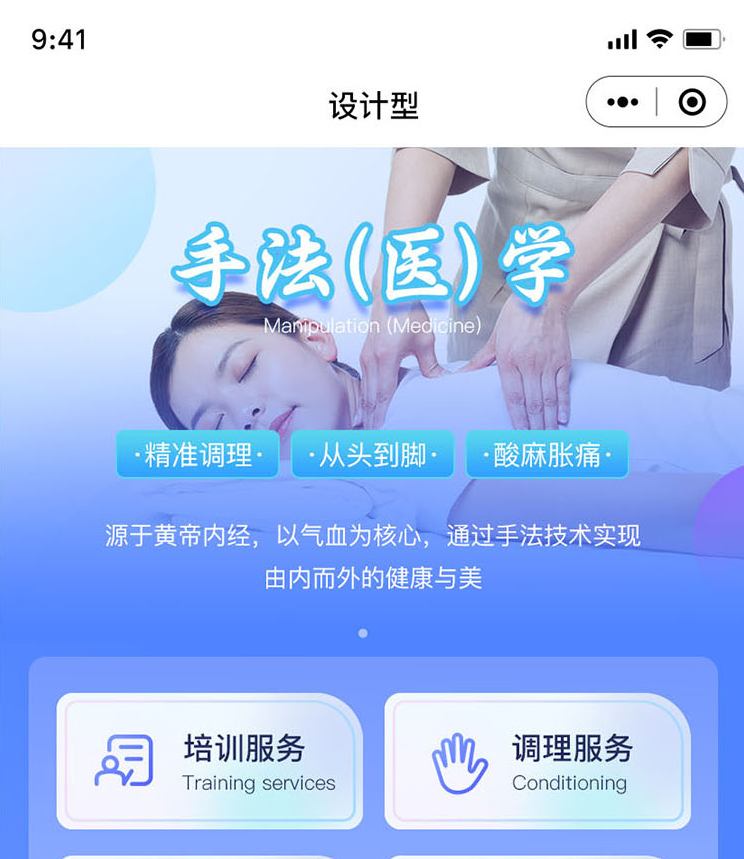The width and height of the screenshot is (744, 859).
Task: Close the mini program with the circle button
Action: coord(691,102)
